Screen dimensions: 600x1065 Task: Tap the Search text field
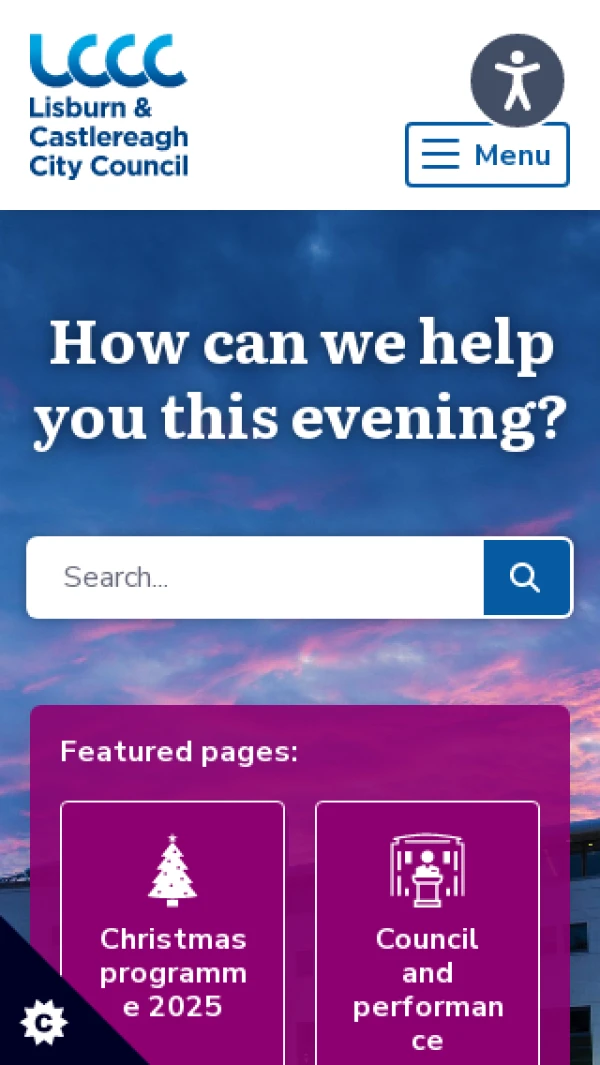point(256,577)
